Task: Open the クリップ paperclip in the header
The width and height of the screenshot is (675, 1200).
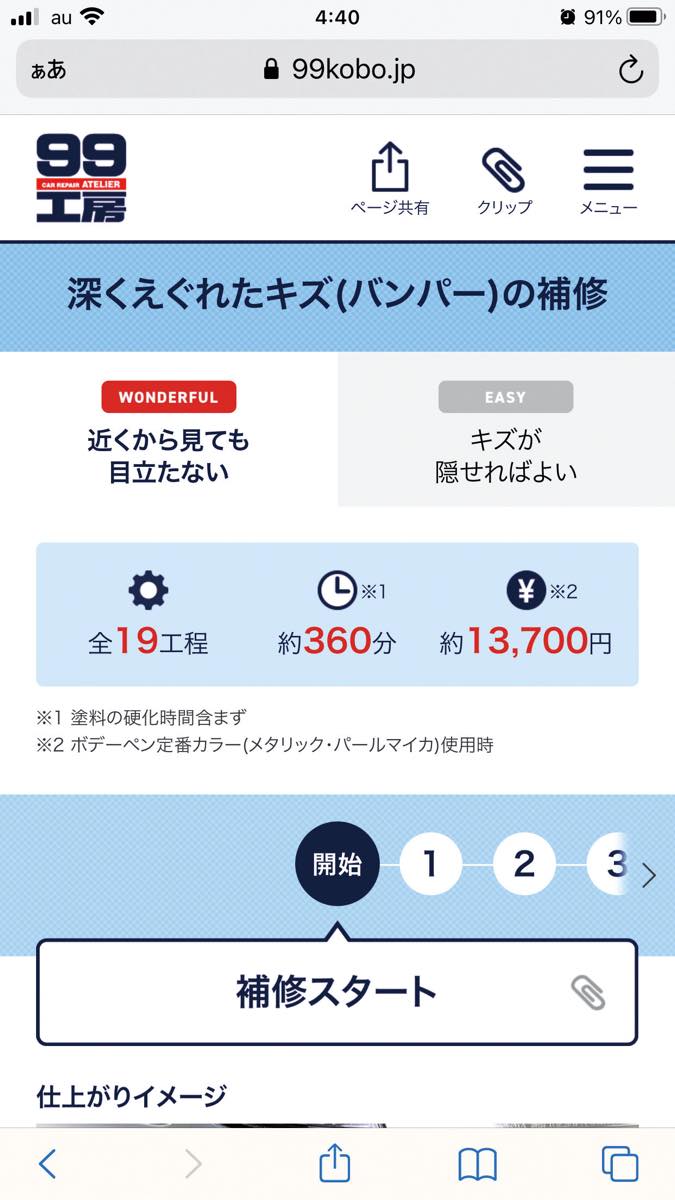Action: 504,178
